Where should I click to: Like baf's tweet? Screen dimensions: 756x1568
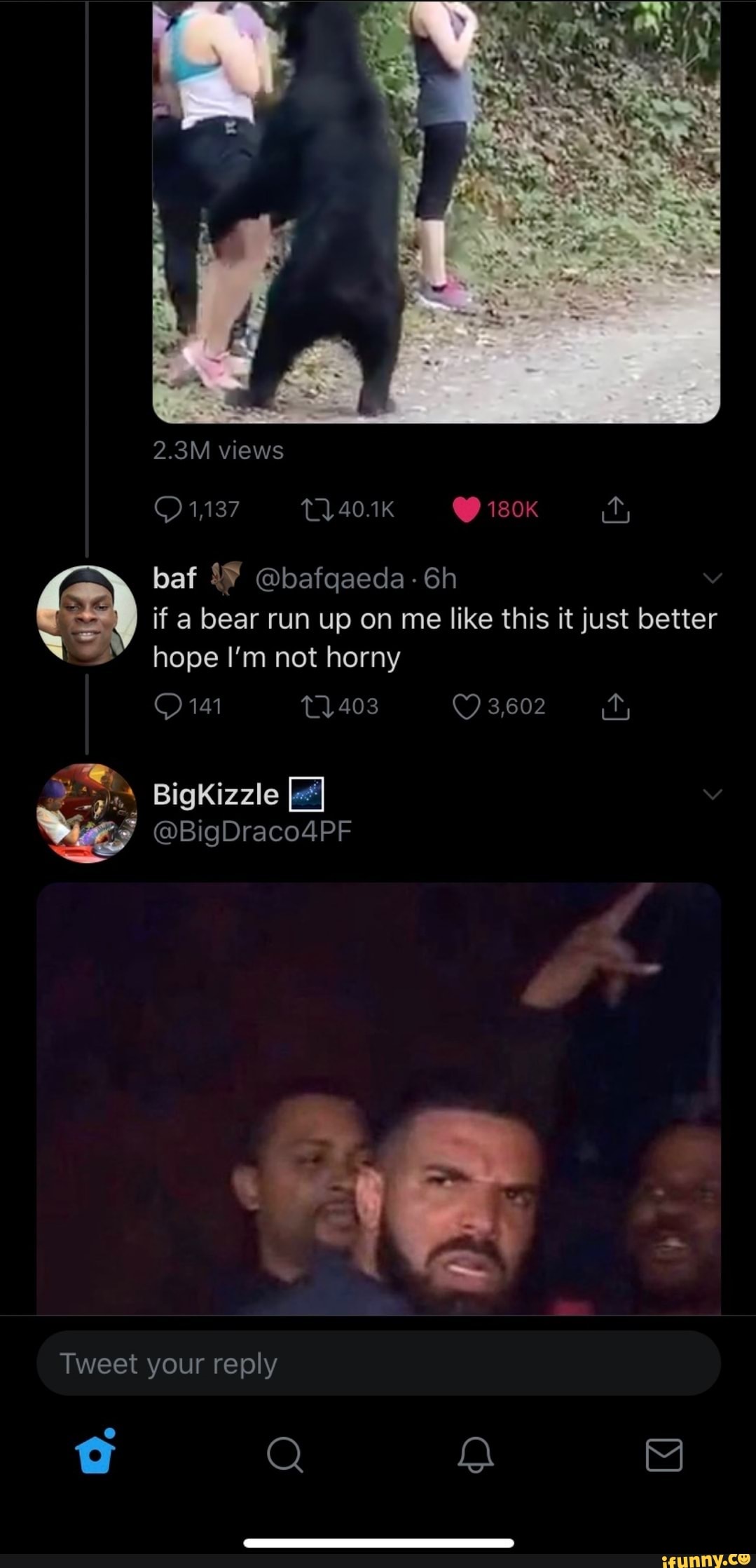pos(465,707)
